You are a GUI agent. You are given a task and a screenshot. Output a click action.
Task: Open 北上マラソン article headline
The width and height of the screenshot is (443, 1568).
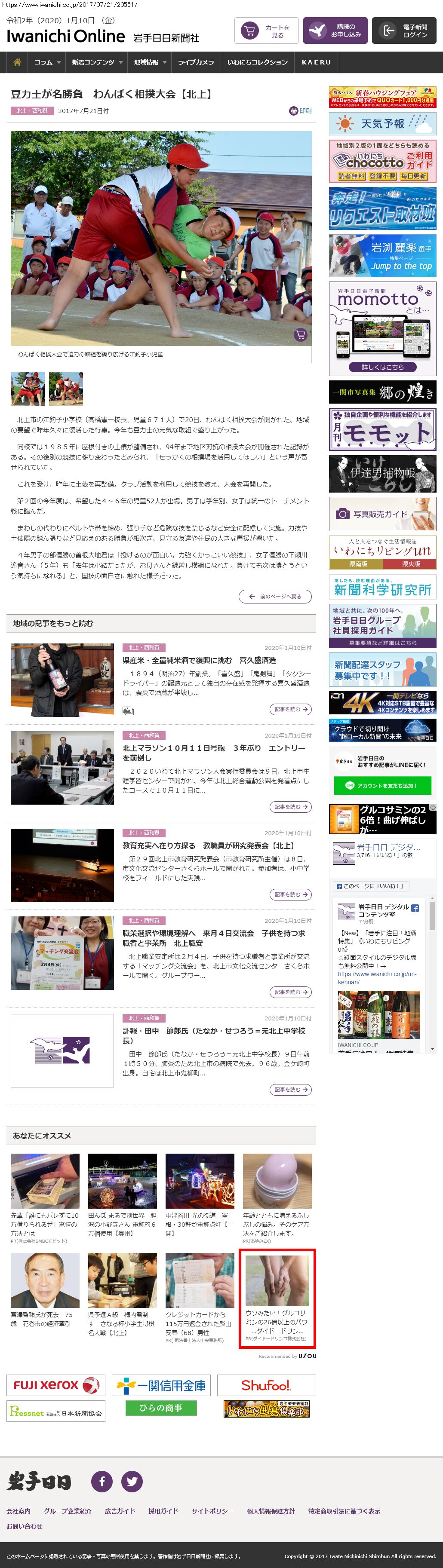pos(213,752)
